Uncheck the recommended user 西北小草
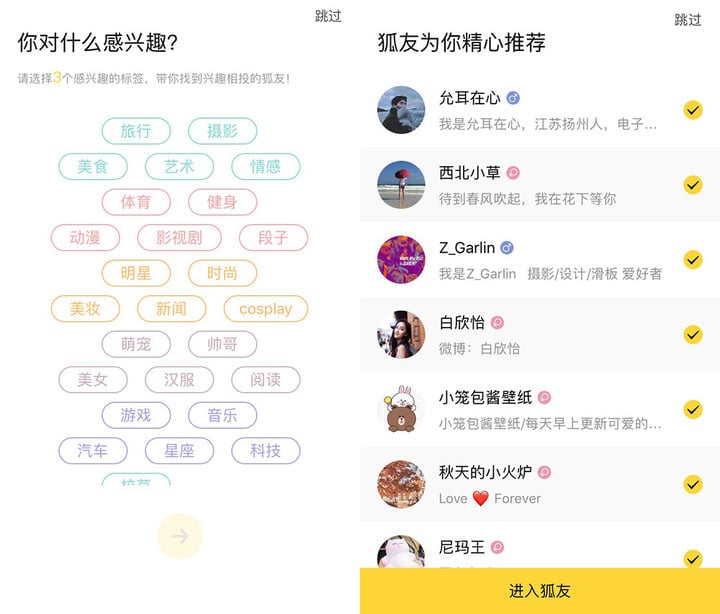Screen dimensions: 720x614 [692, 185]
